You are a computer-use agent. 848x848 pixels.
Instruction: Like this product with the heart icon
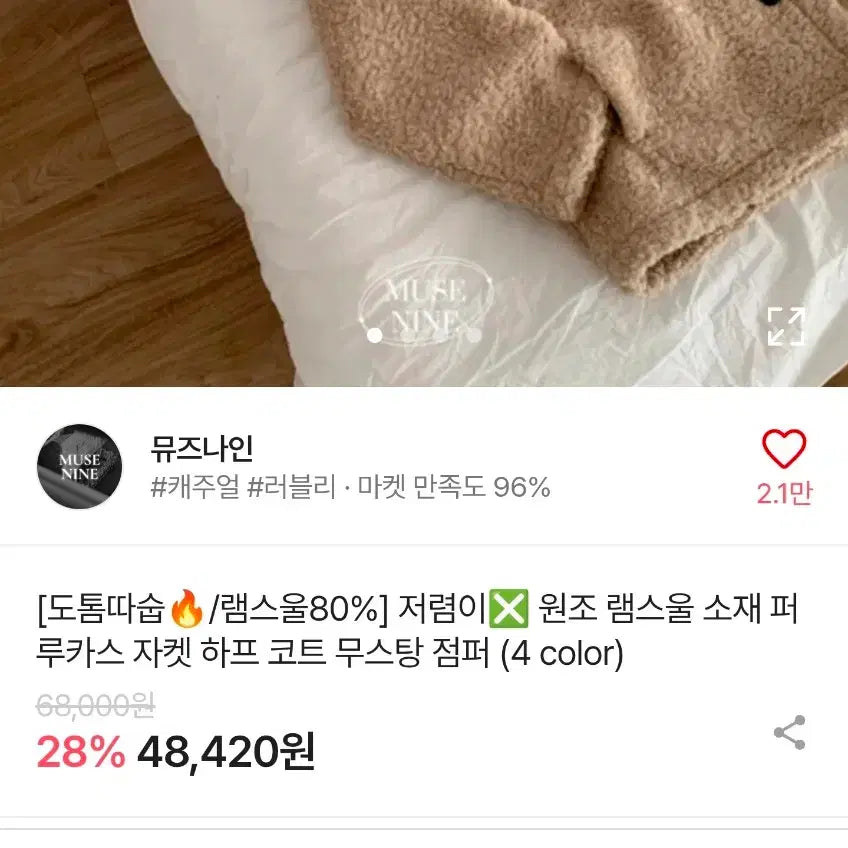pyautogui.click(x=784, y=450)
